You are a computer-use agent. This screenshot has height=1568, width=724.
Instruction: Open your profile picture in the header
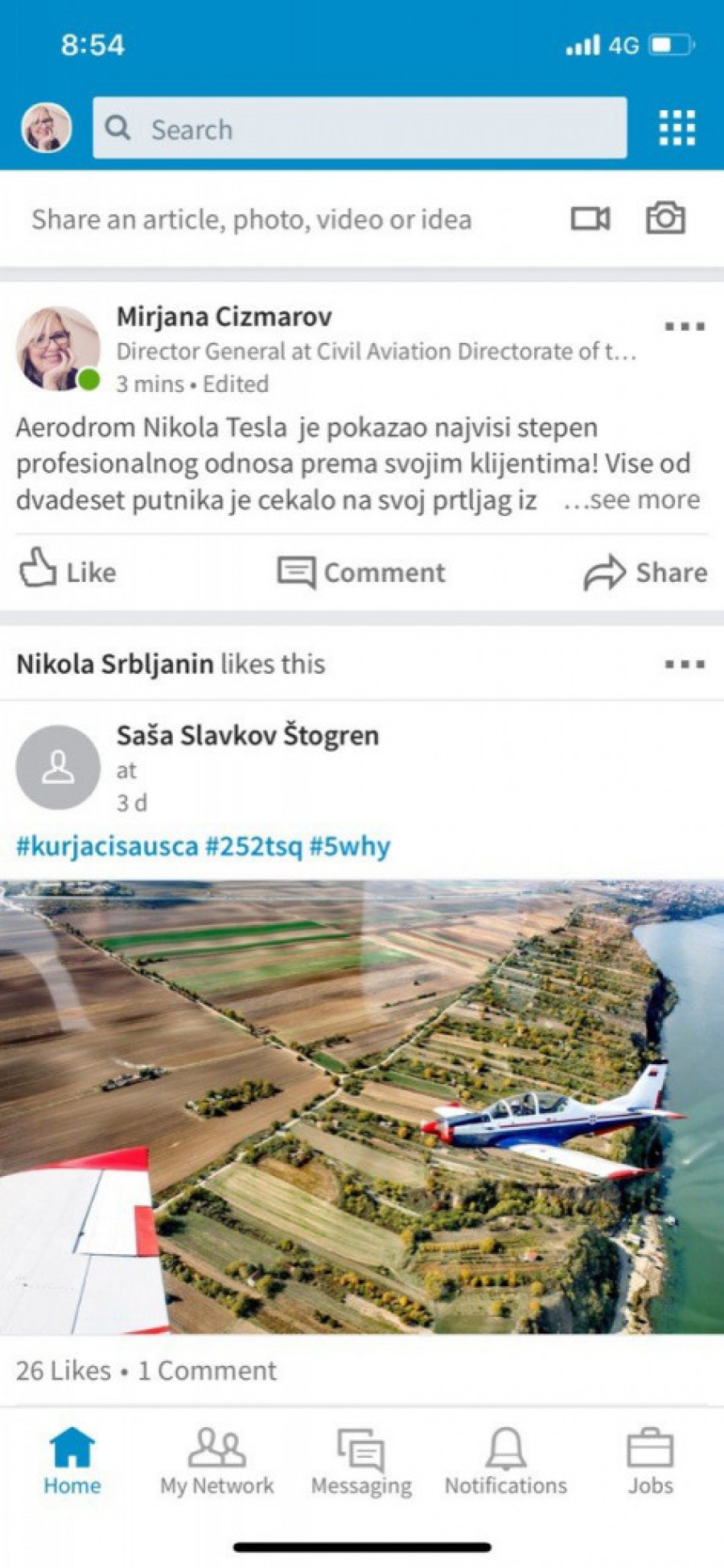tap(46, 128)
